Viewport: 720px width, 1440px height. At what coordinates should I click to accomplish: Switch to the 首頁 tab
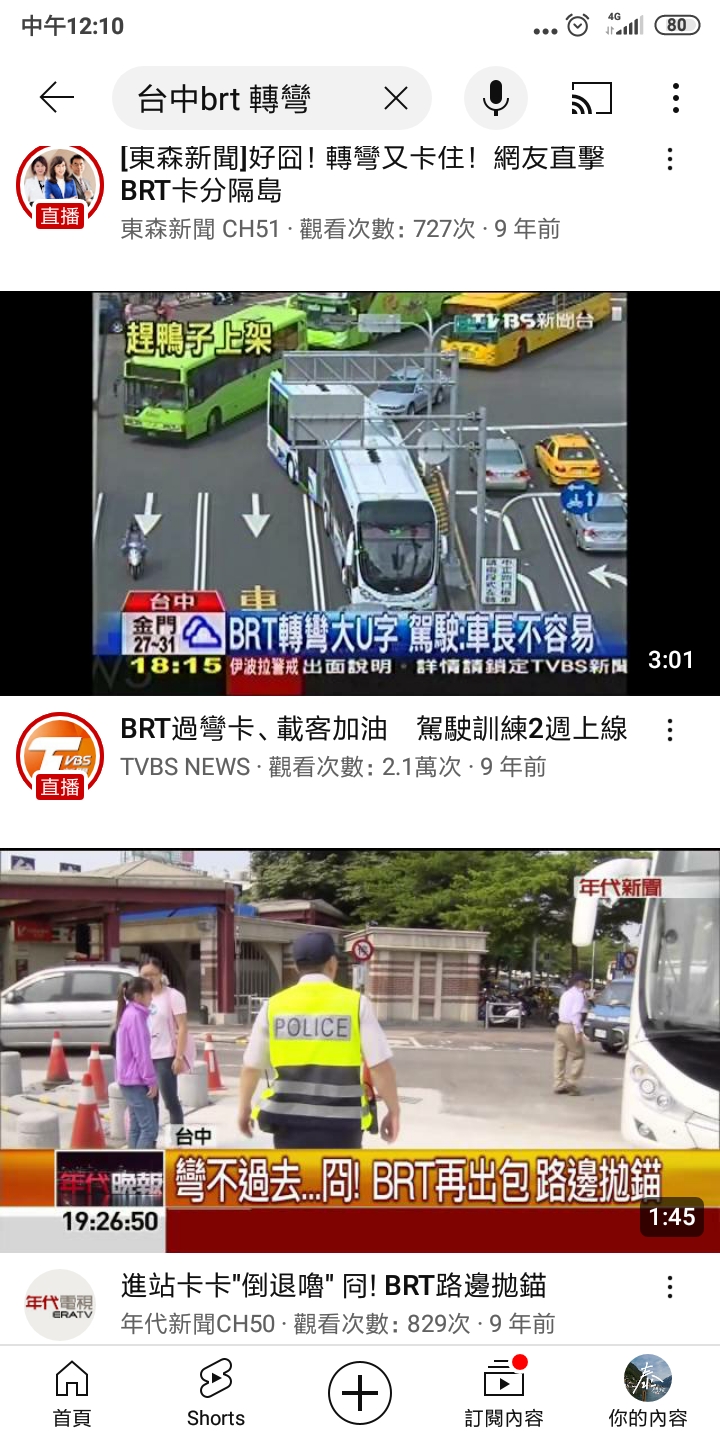pos(72,1392)
